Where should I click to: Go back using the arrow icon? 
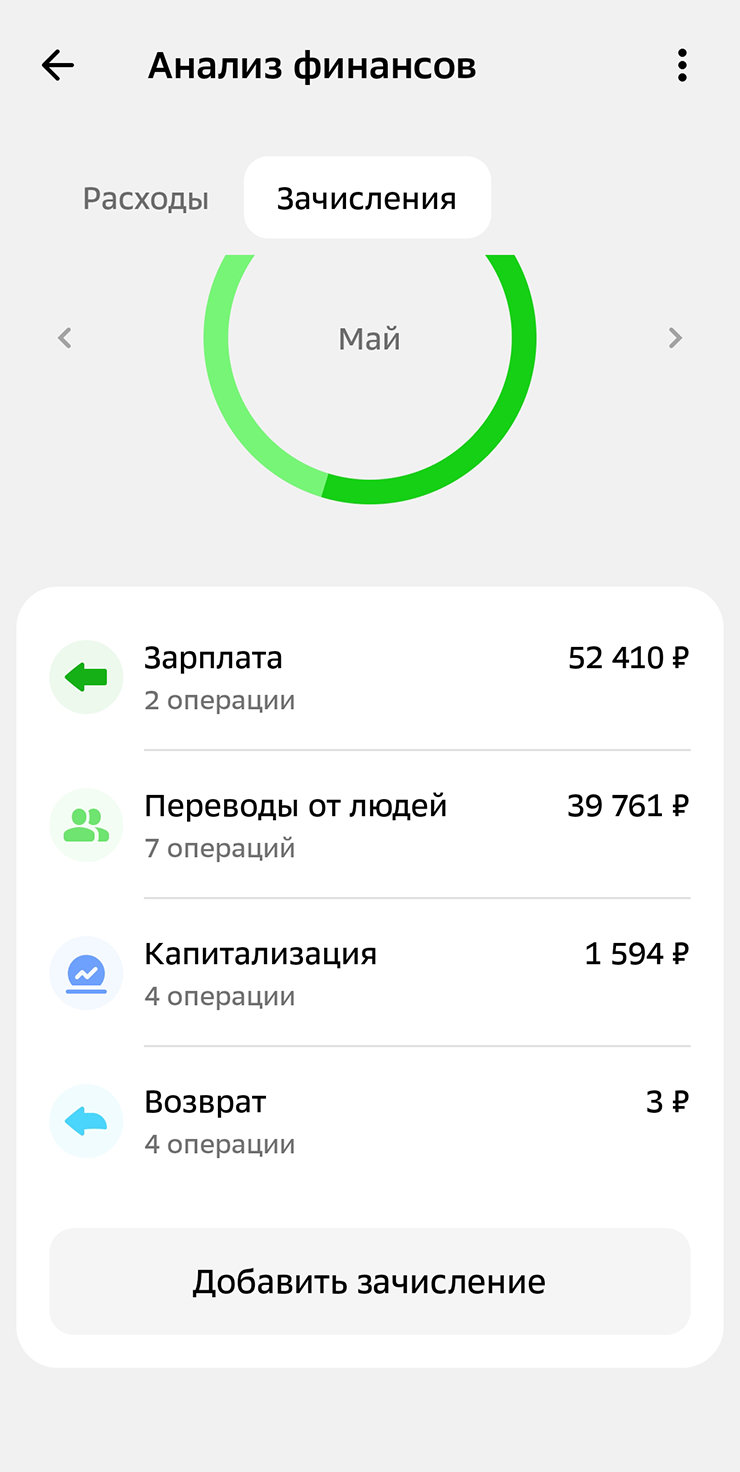tap(58, 66)
